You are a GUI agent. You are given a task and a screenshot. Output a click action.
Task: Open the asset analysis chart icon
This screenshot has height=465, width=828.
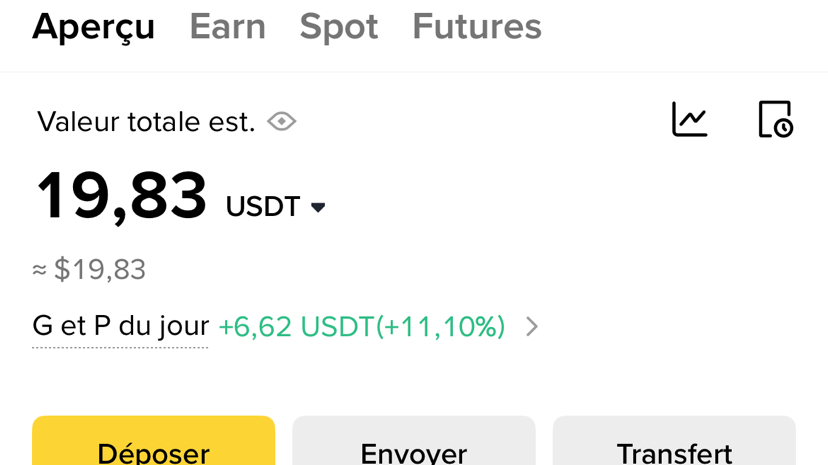(689, 120)
